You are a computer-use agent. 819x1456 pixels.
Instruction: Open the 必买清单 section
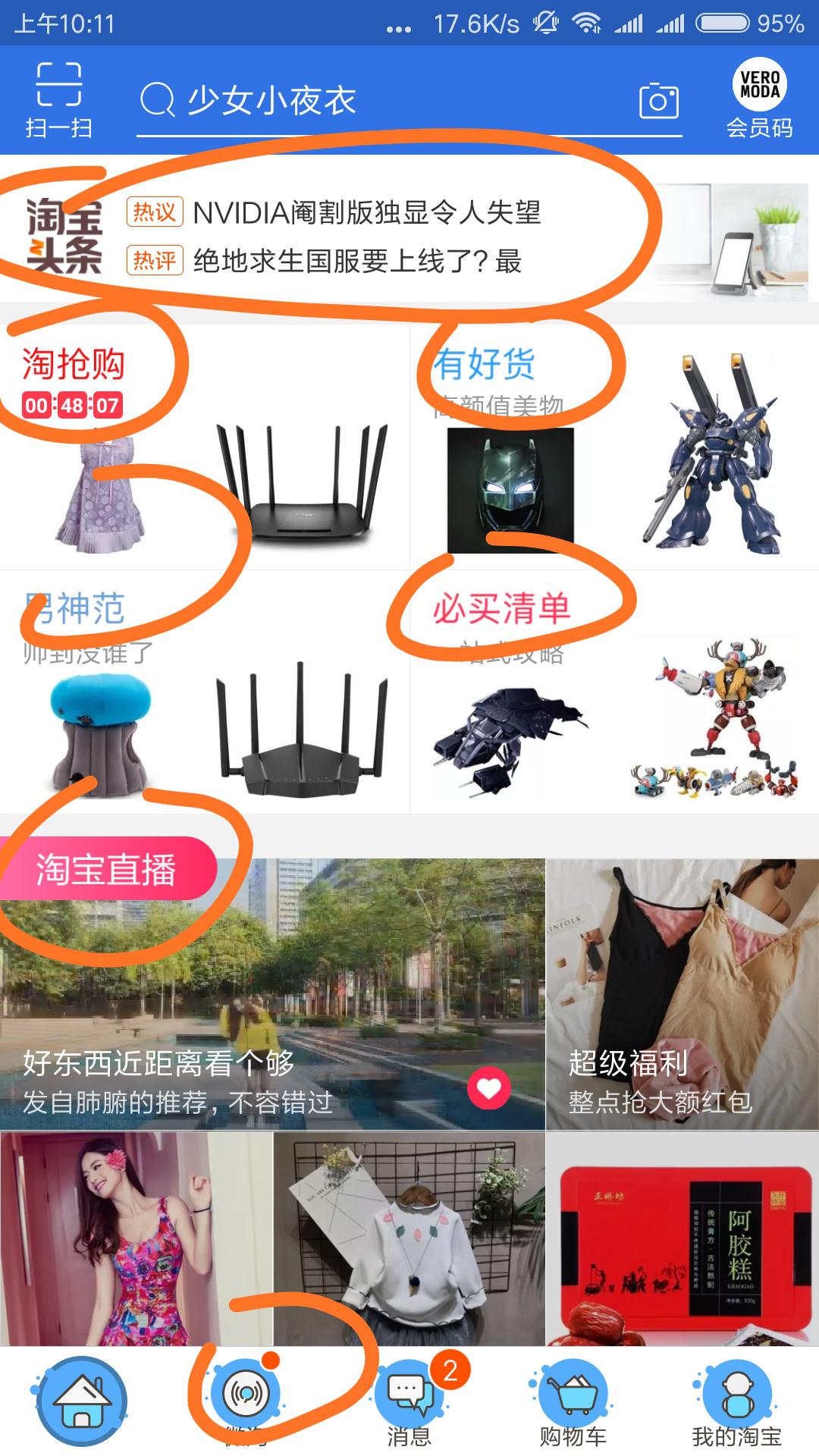(x=501, y=609)
